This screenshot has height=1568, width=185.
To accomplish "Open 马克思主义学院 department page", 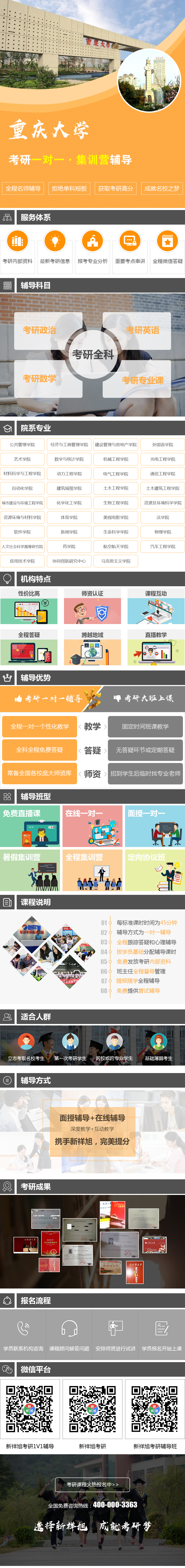I will (x=115, y=561).
